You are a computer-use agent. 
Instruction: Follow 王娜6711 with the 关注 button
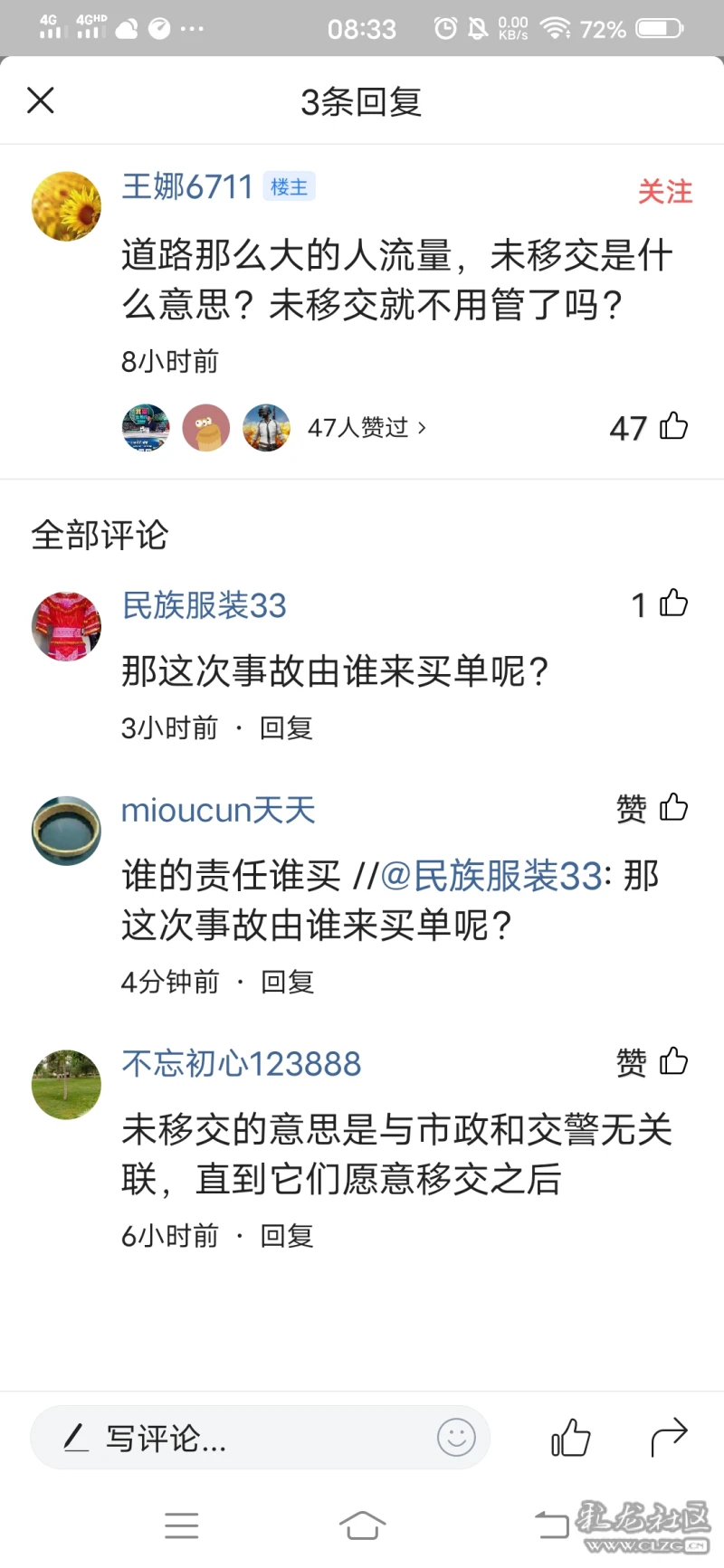[x=664, y=191]
